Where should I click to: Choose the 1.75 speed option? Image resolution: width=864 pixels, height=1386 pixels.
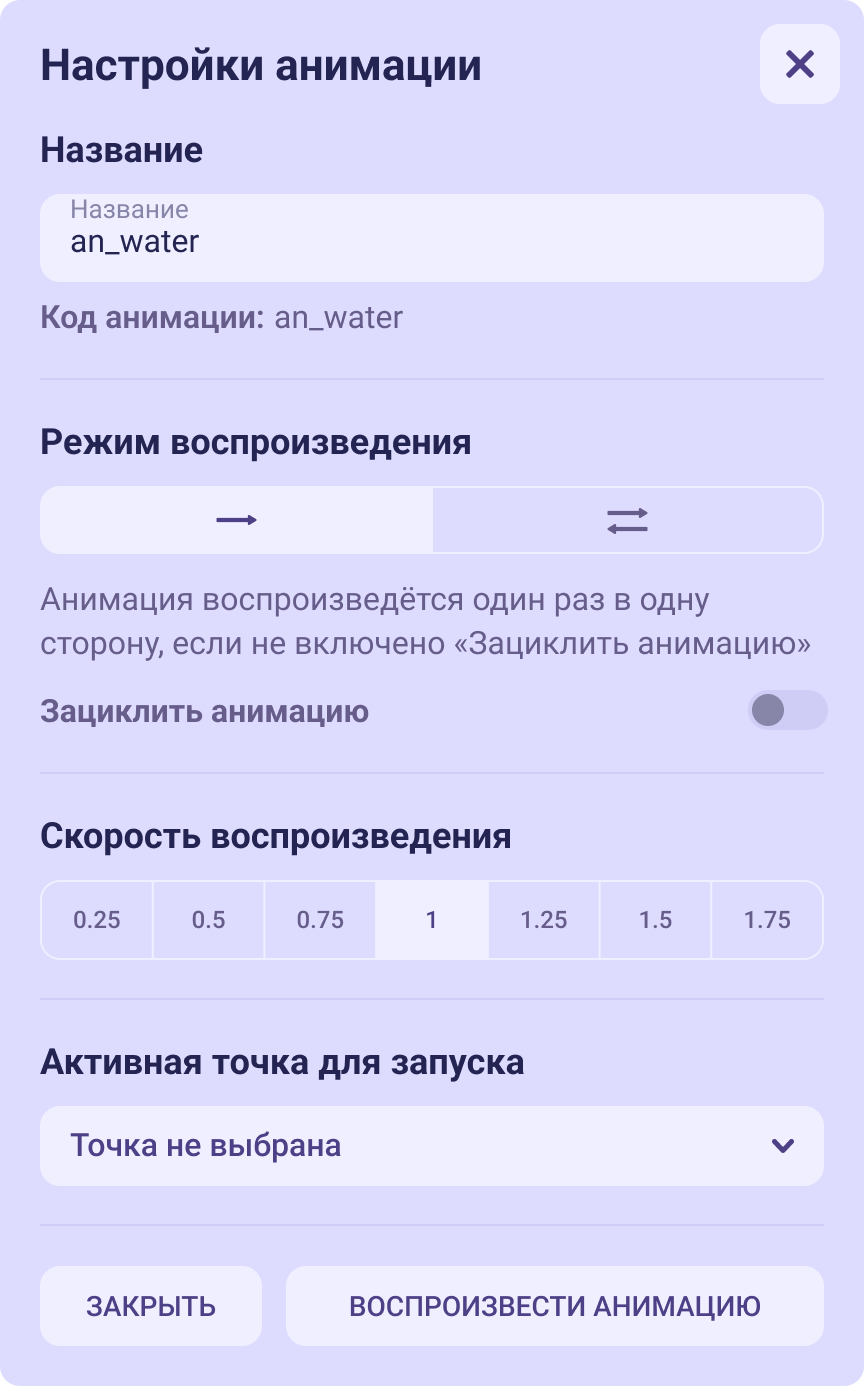[767, 920]
